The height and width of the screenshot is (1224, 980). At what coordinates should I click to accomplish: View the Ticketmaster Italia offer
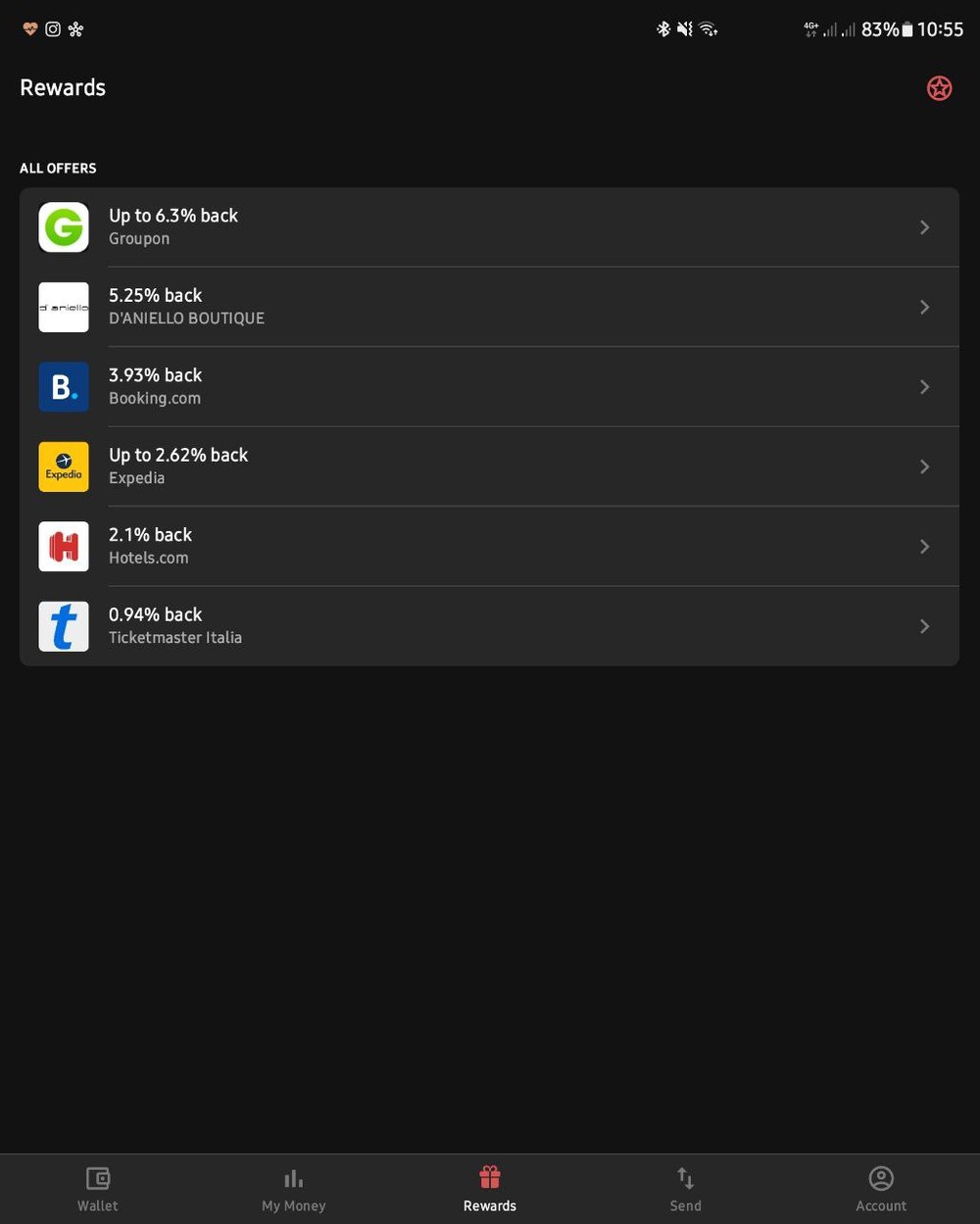[x=489, y=626]
